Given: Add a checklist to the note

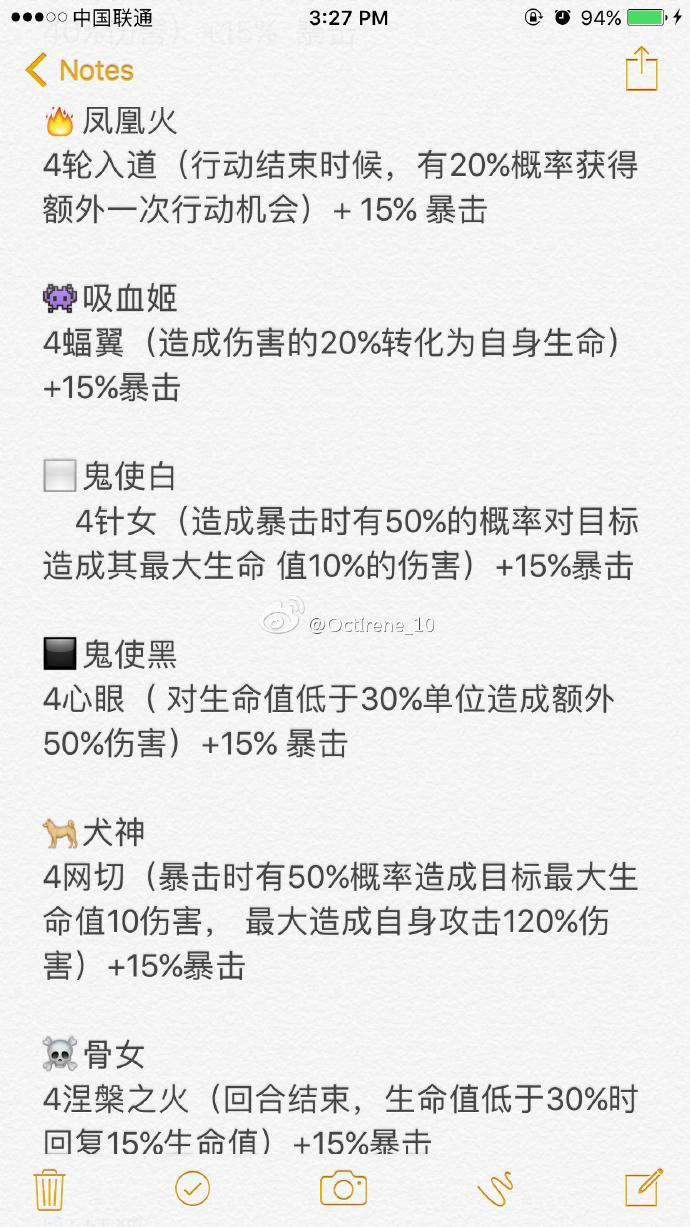Looking at the screenshot, I should pyautogui.click(x=192, y=1188).
